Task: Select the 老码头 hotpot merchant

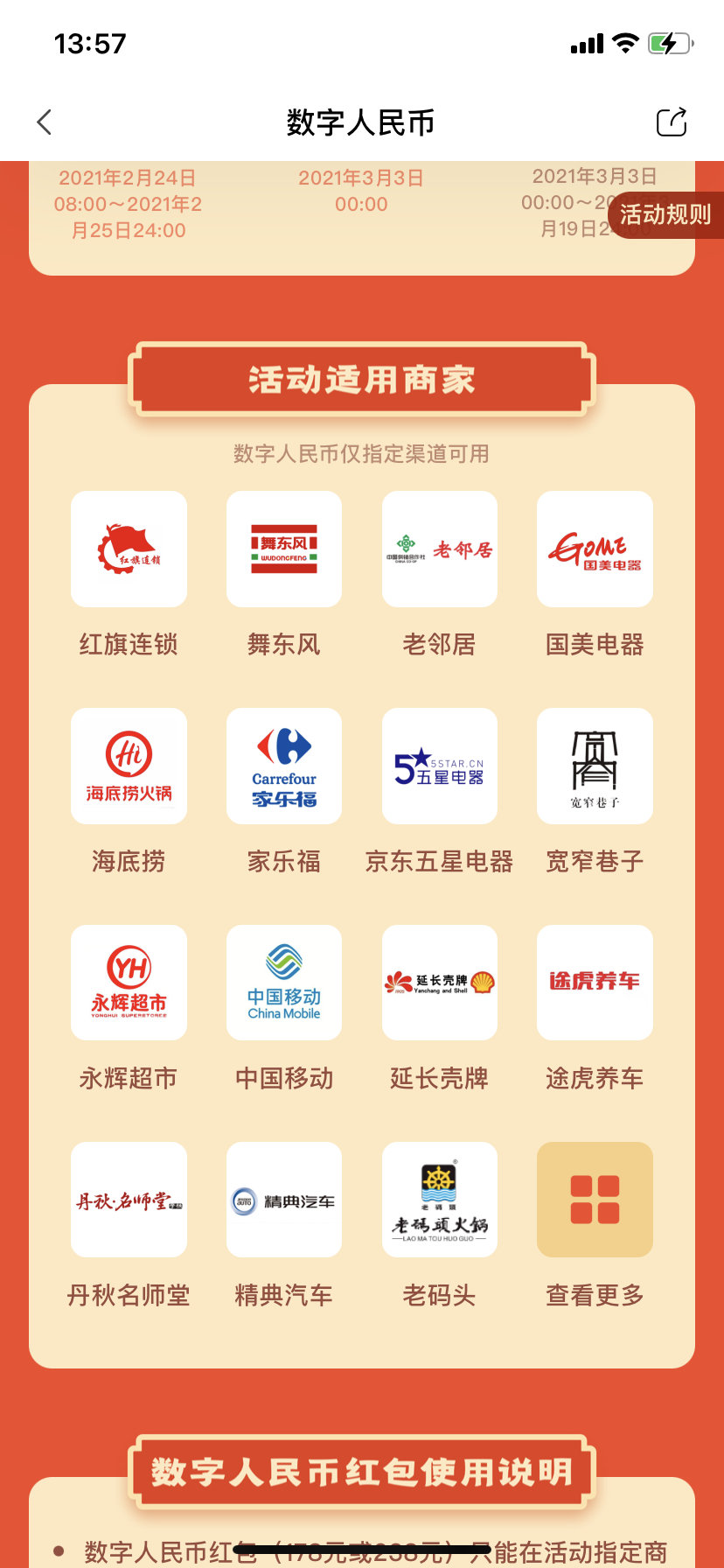Action: click(x=440, y=1200)
